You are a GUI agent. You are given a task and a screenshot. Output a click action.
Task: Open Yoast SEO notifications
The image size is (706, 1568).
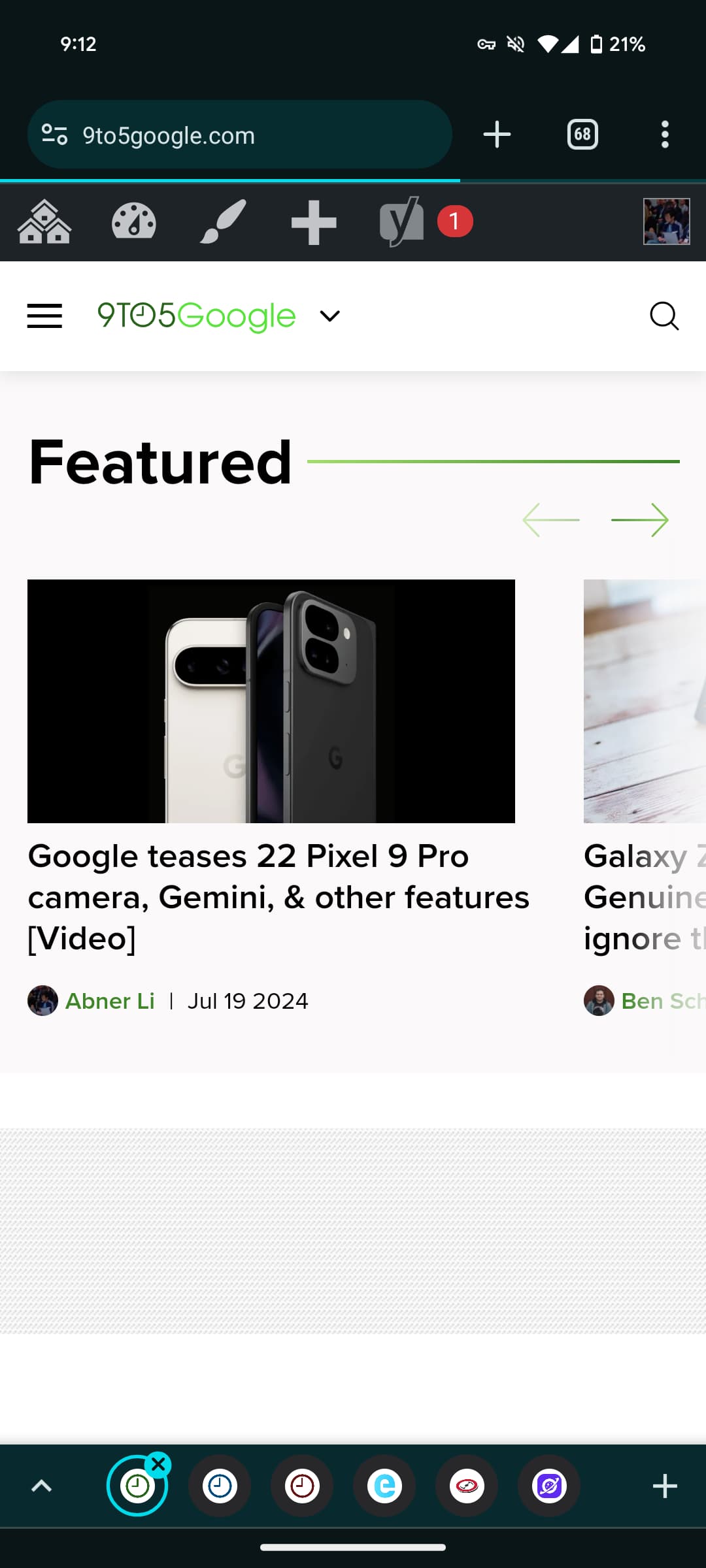coord(425,222)
